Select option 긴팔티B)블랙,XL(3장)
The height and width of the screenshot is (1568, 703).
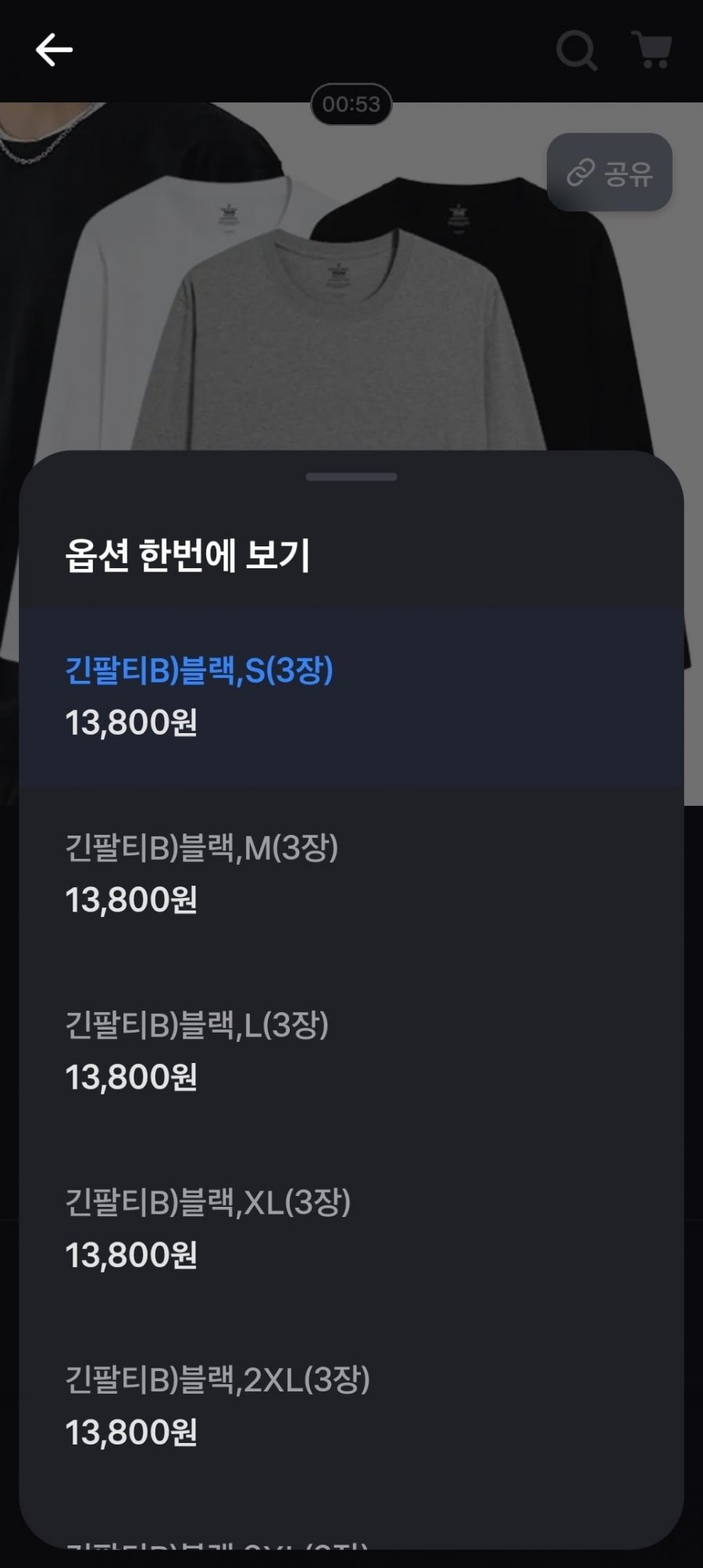point(351,1228)
